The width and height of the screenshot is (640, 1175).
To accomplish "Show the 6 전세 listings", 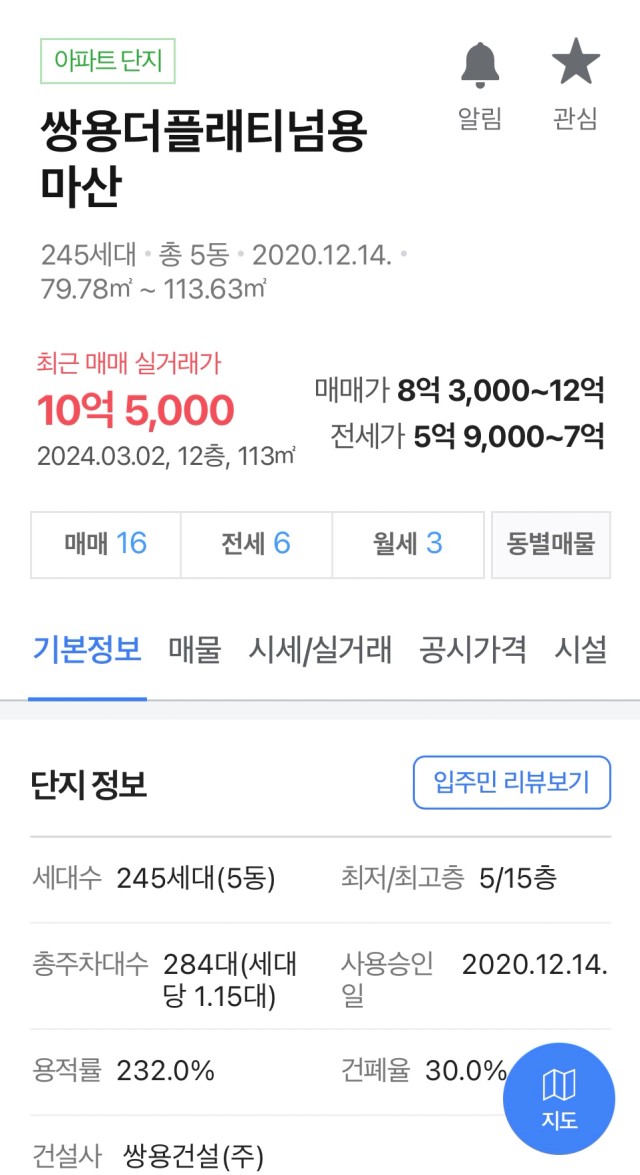I will 256,545.
